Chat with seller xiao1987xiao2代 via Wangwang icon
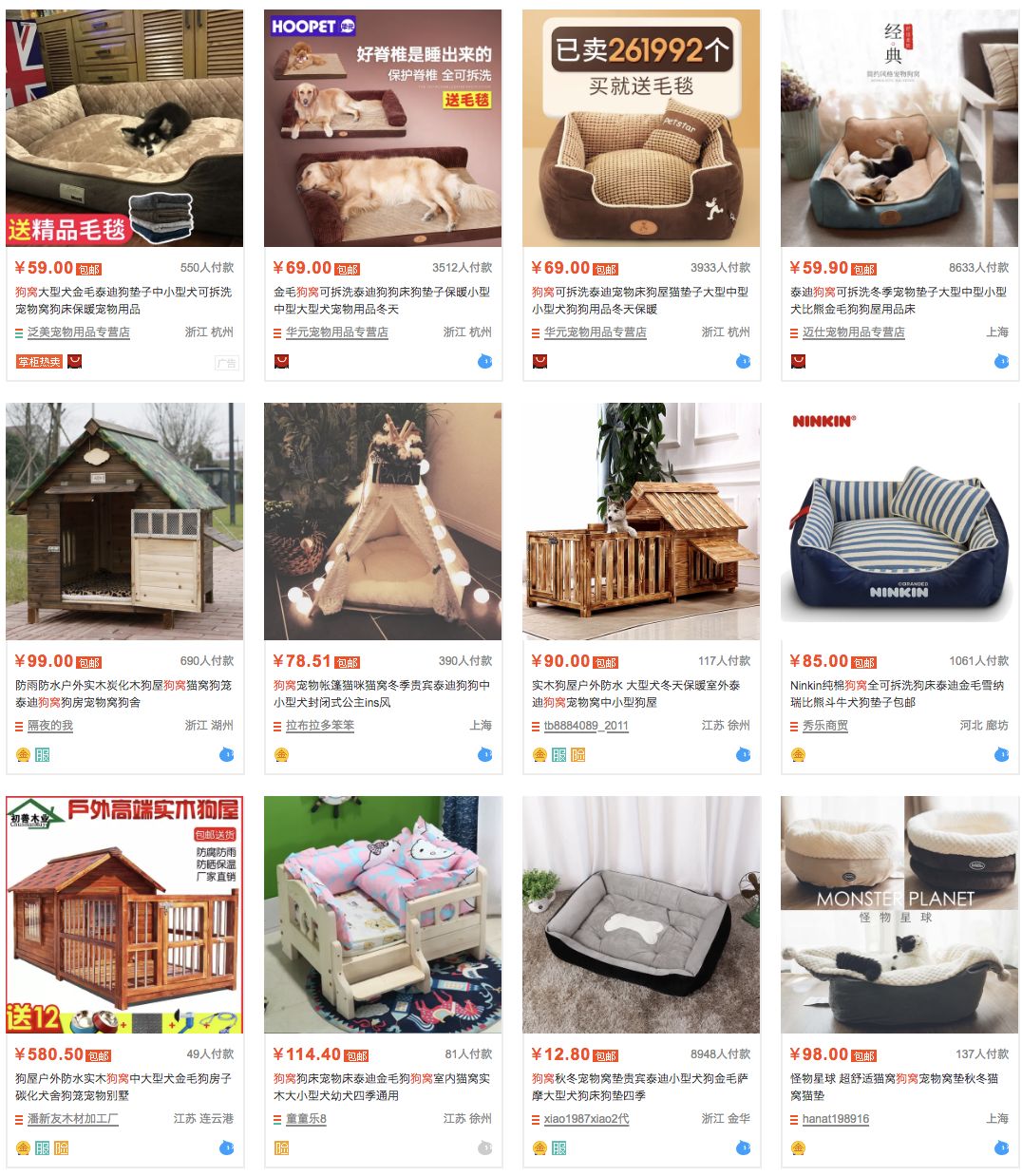The height and width of the screenshot is (1176, 1022). (744, 1148)
